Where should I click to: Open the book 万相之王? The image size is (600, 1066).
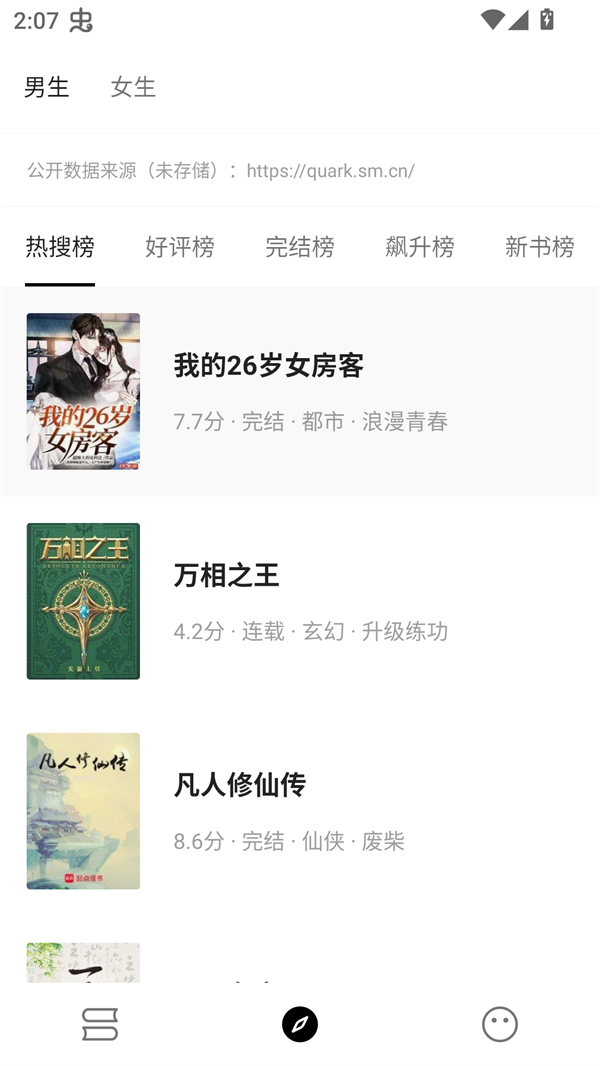[x=300, y=601]
